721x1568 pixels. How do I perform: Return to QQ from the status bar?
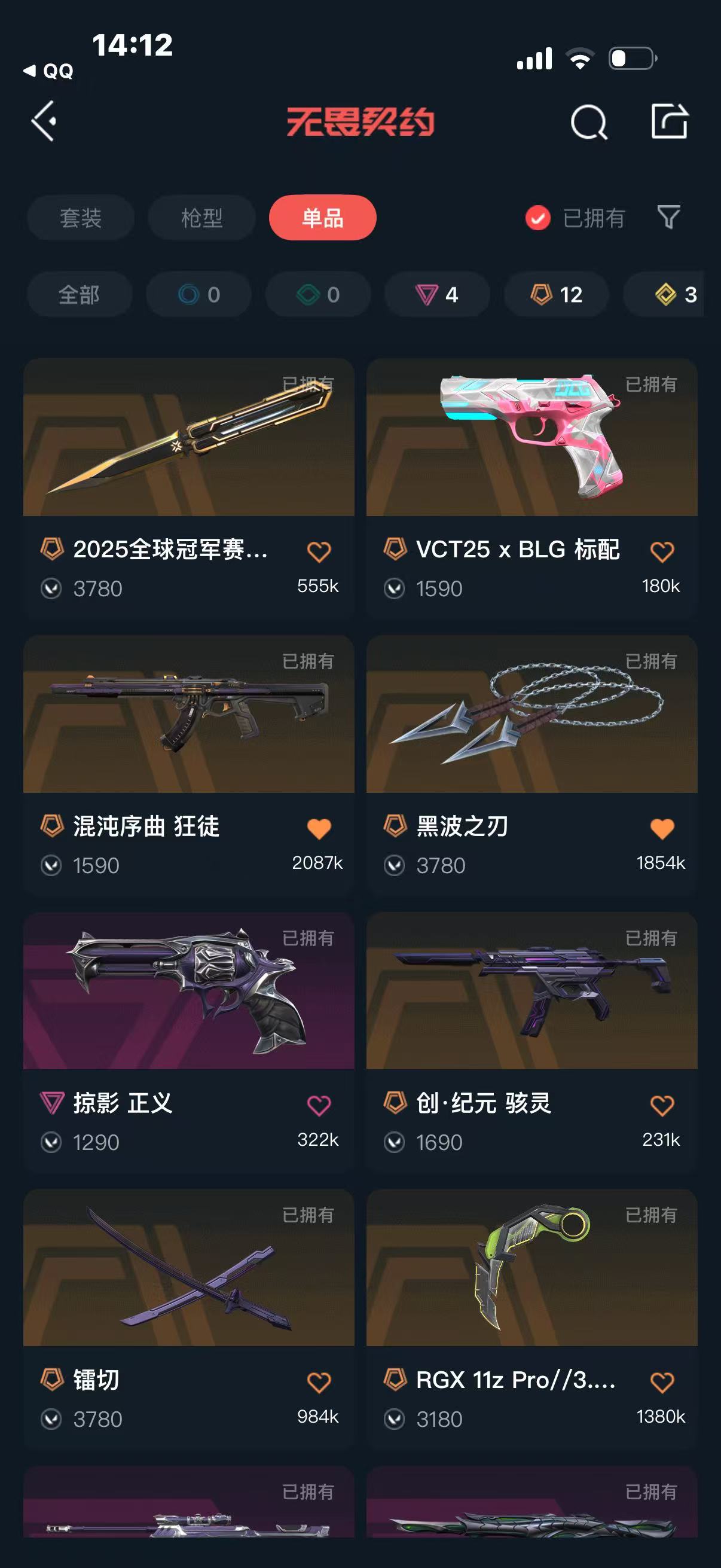[48, 71]
